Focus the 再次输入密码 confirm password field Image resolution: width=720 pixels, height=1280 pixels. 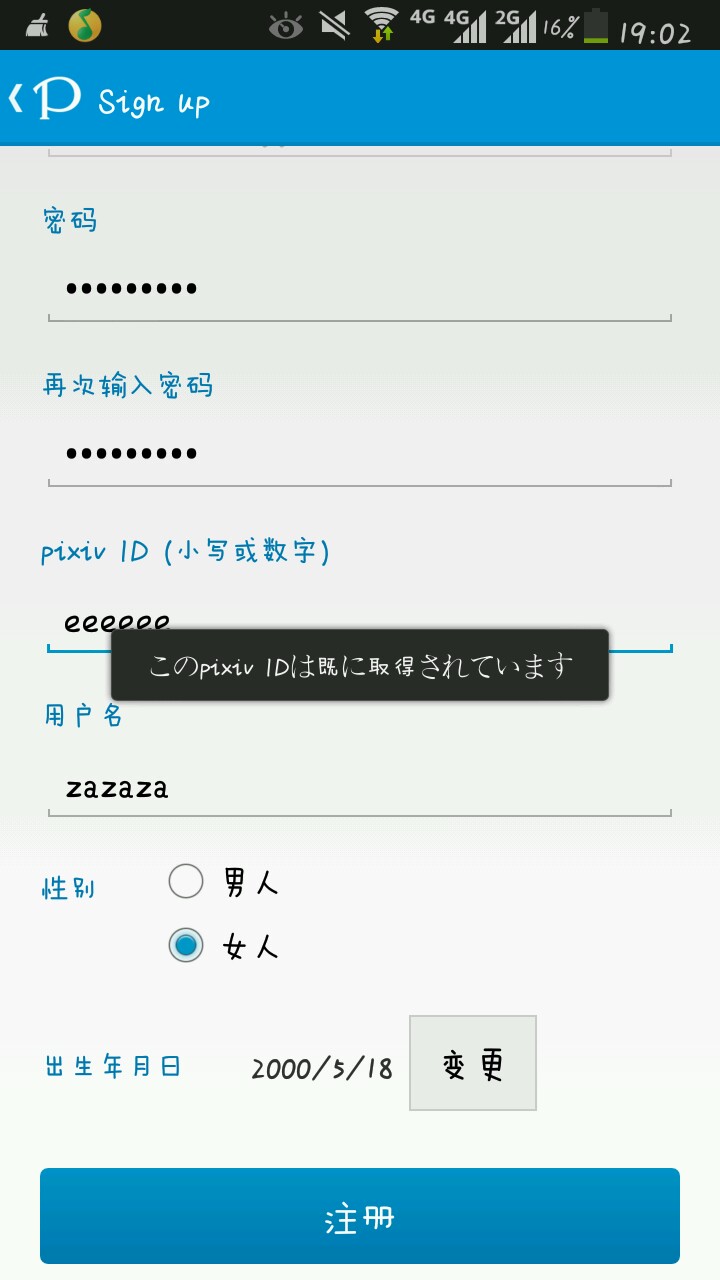tap(359, 454)
